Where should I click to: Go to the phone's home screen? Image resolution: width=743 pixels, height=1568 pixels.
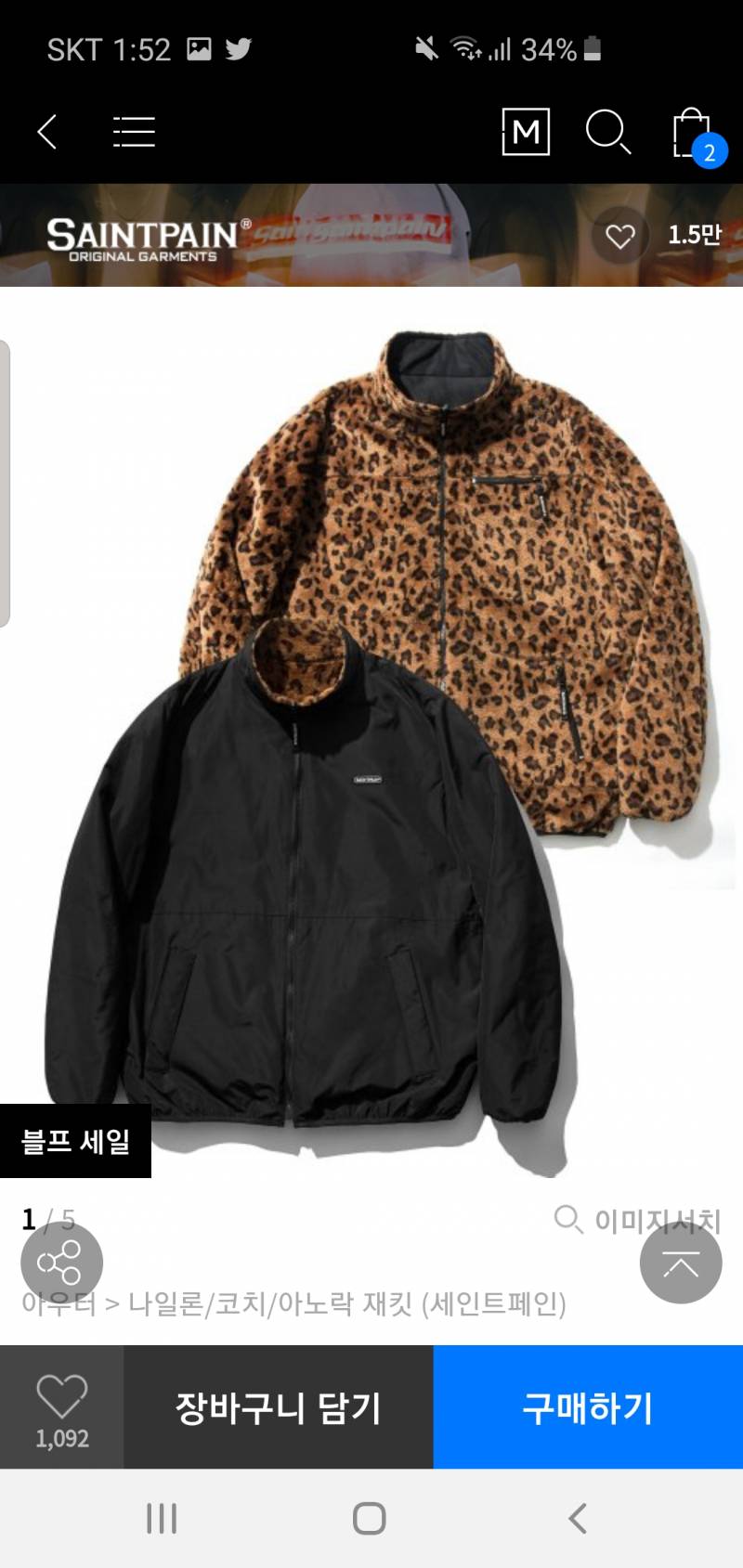pyautogui.click(x=370, y=1519)
